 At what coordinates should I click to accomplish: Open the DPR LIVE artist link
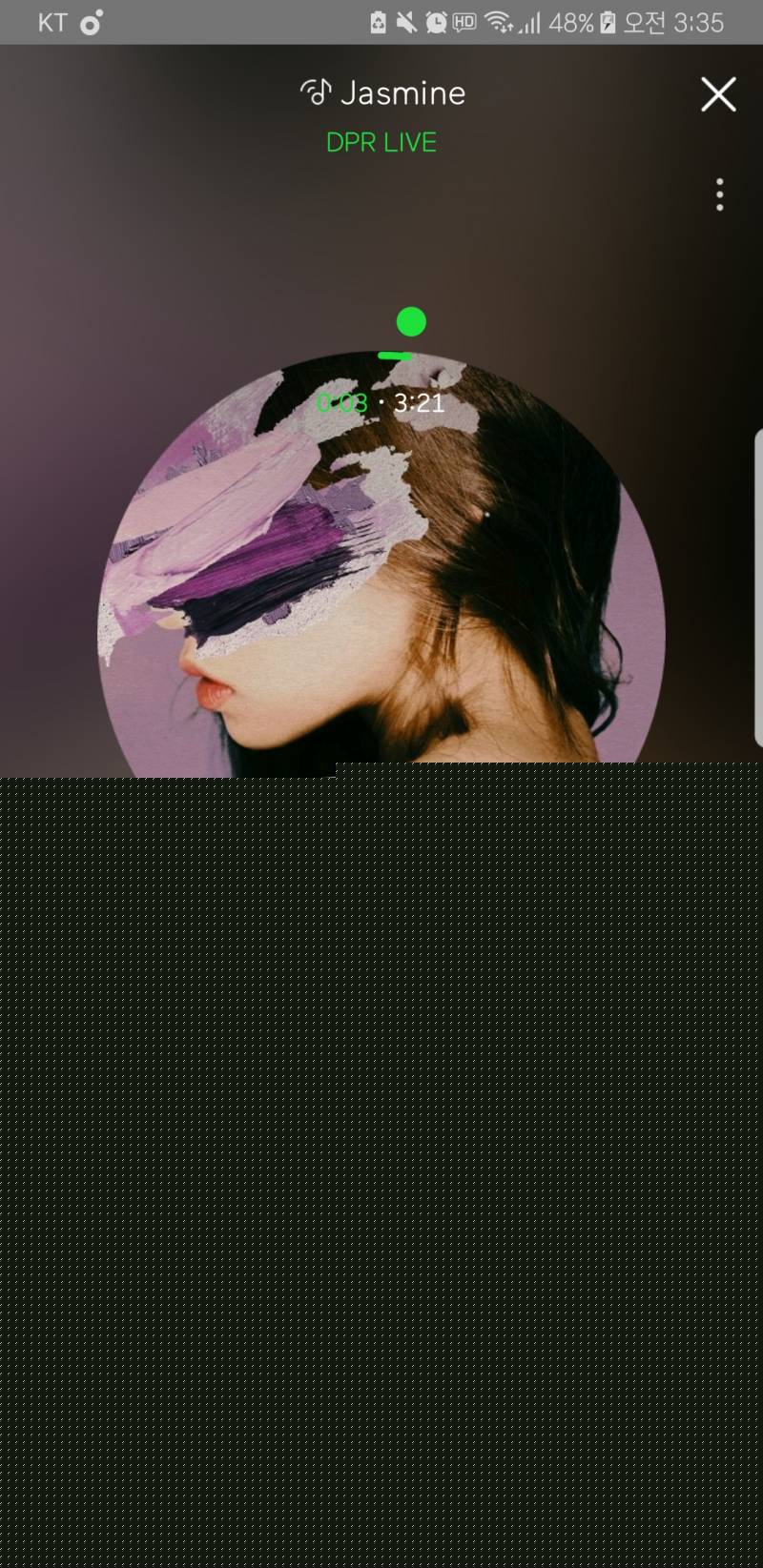(381, 143)
